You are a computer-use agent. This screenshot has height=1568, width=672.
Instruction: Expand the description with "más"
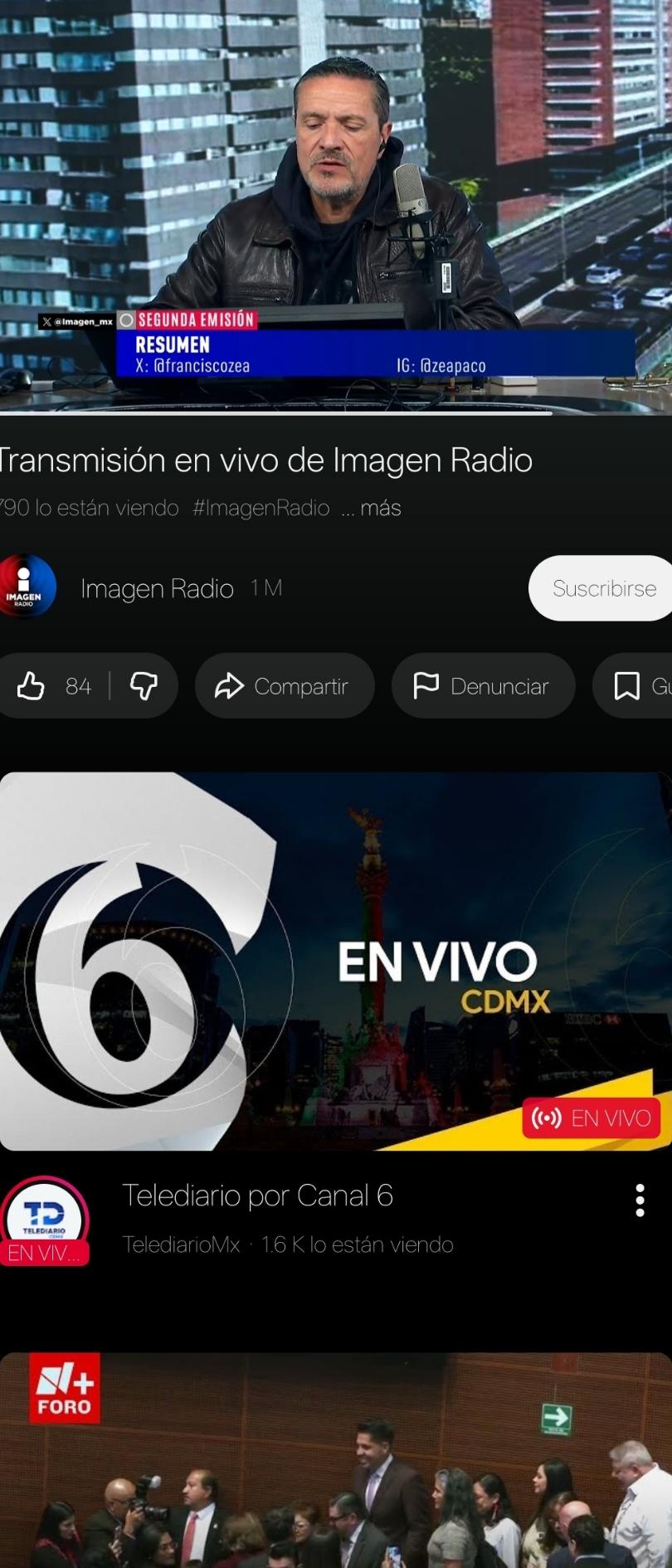point(381,508)
